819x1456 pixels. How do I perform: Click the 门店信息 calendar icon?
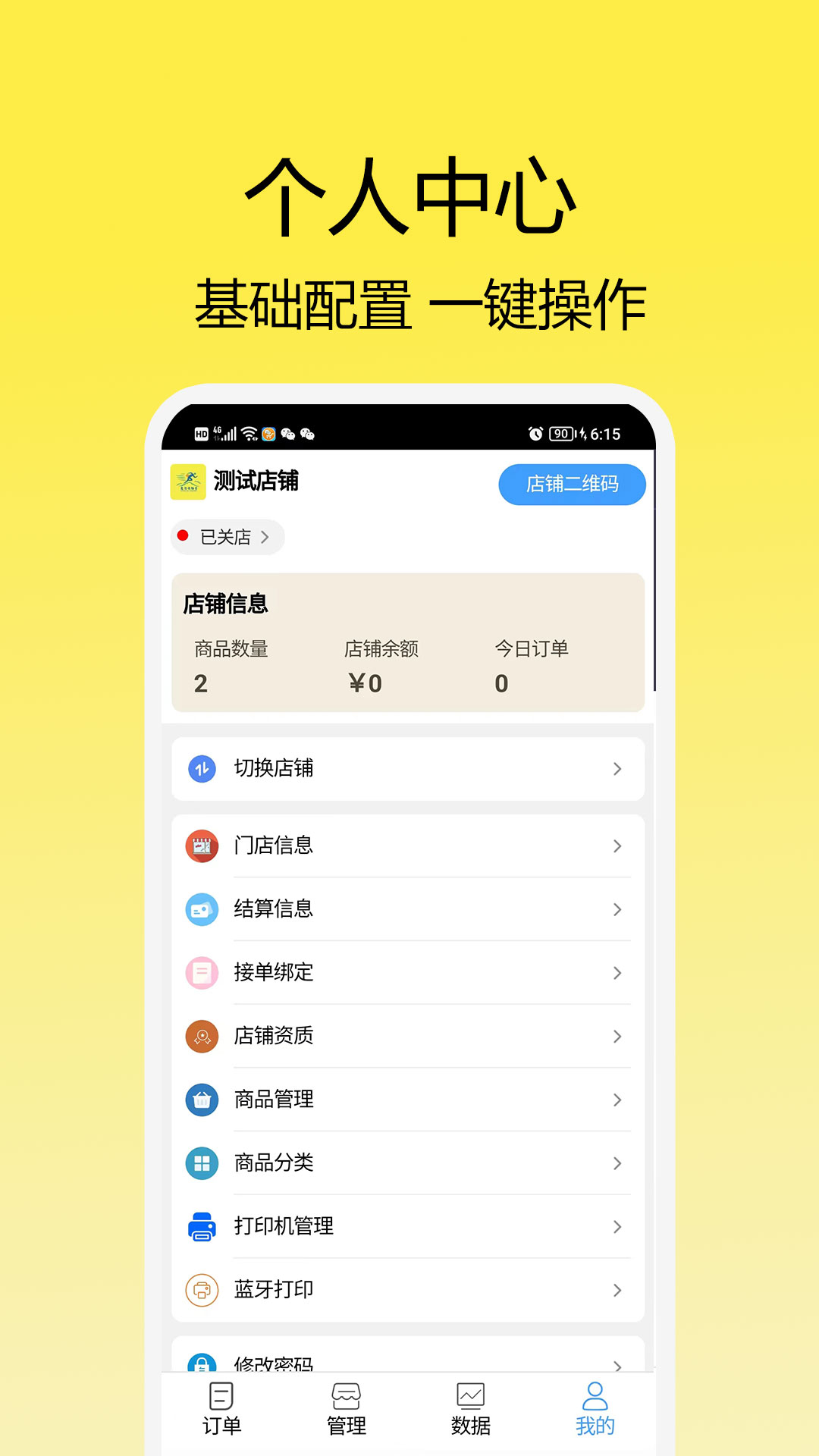[x=201, y=846]
